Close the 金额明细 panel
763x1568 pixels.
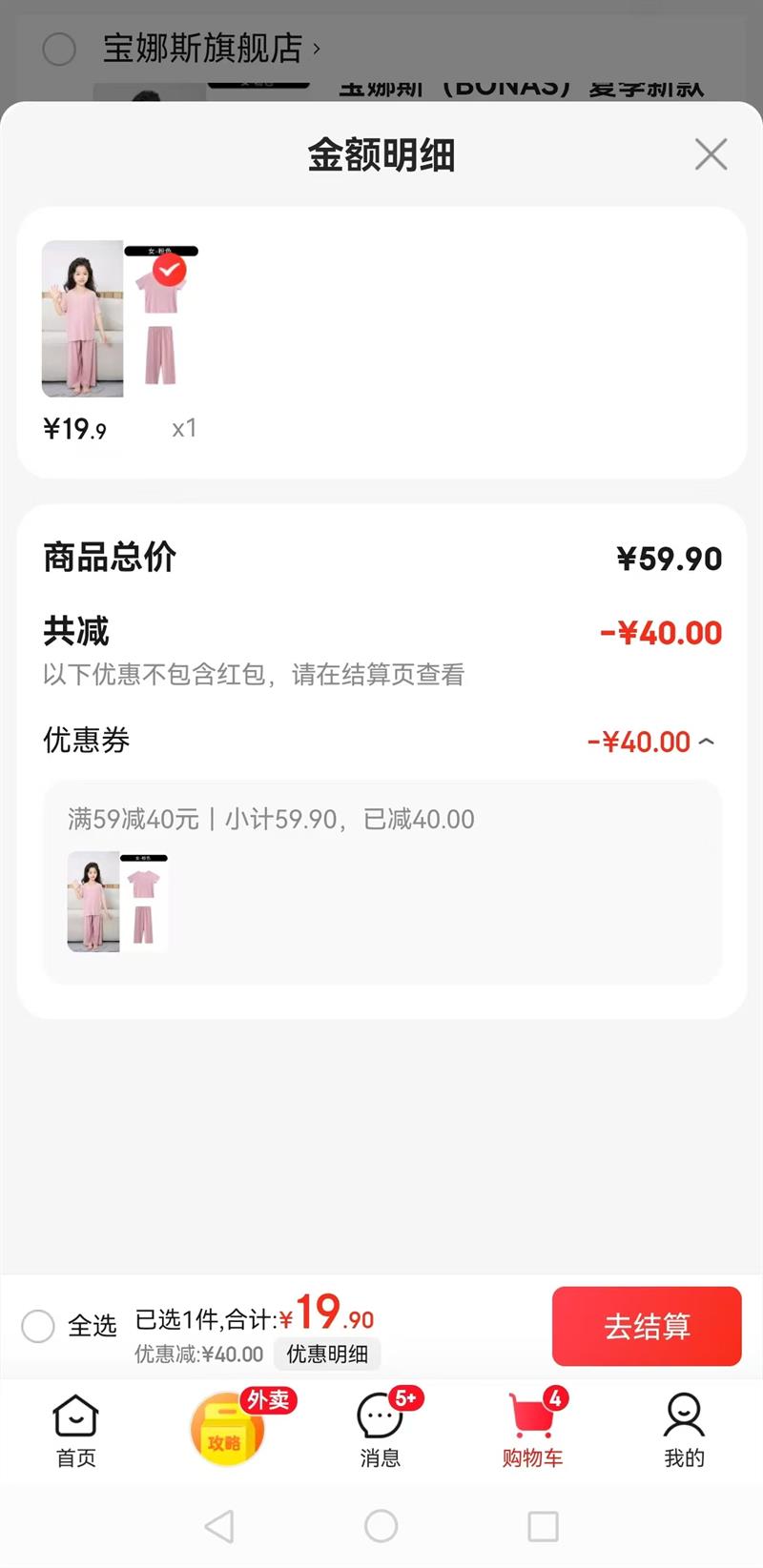[x=711, y=154]
